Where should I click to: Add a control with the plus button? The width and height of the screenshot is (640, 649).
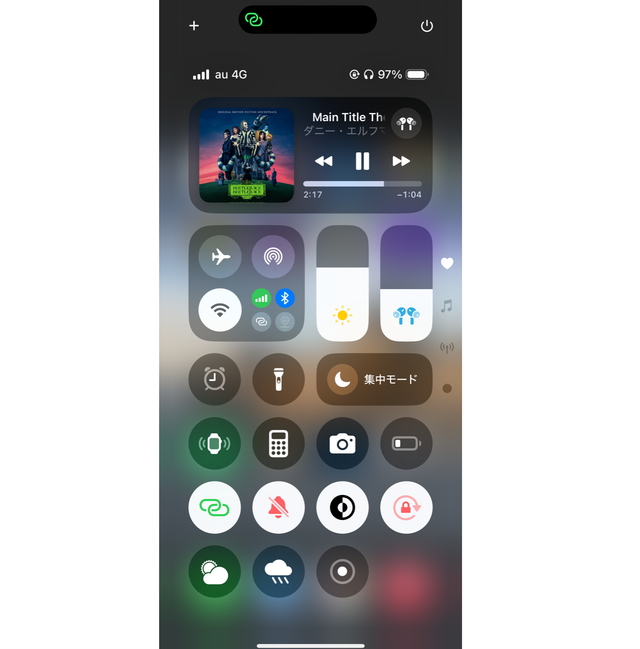(x=194, y=26)
